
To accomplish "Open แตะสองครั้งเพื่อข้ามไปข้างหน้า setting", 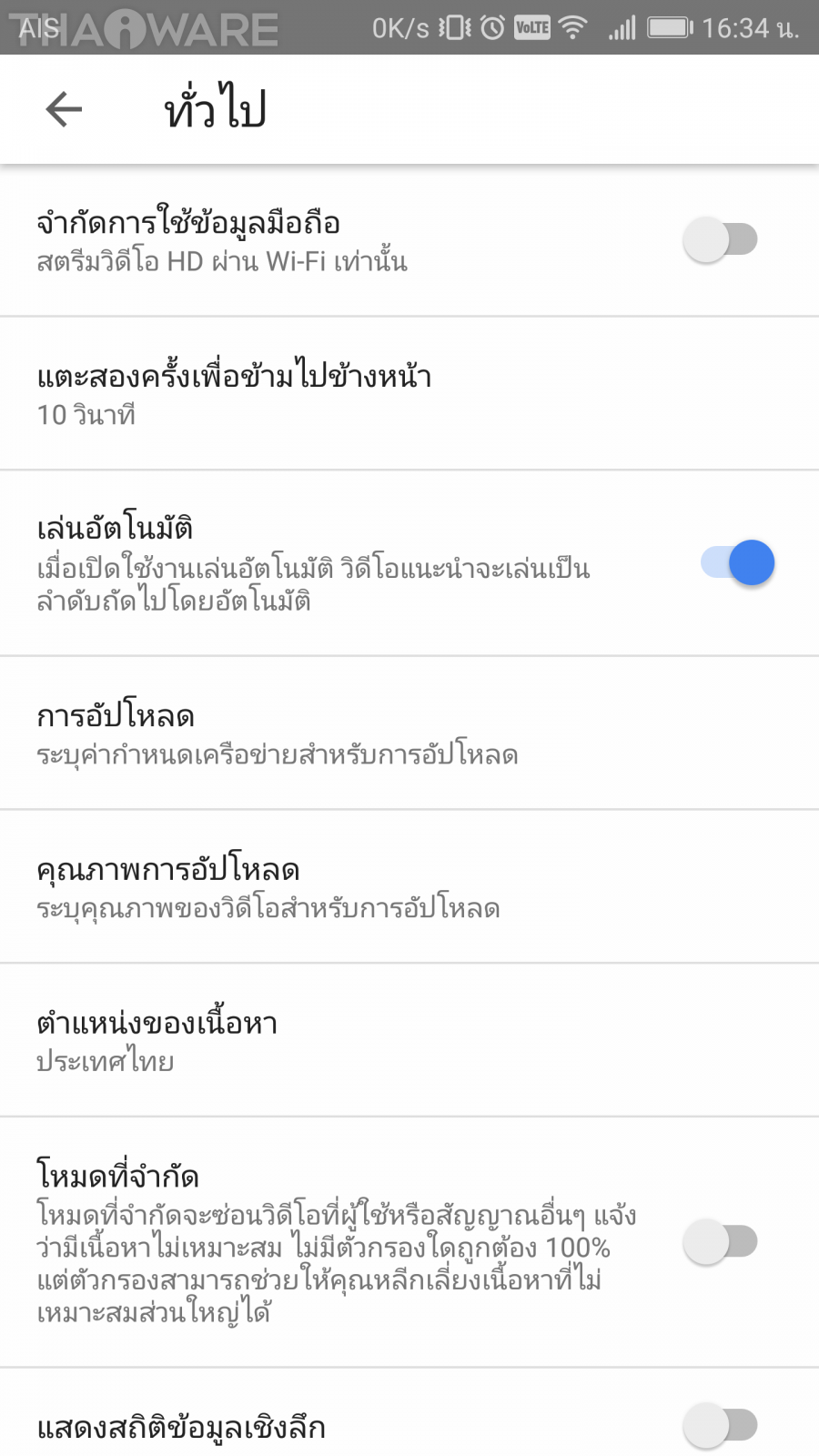I will pyautogui.click(x=234, y=394).
